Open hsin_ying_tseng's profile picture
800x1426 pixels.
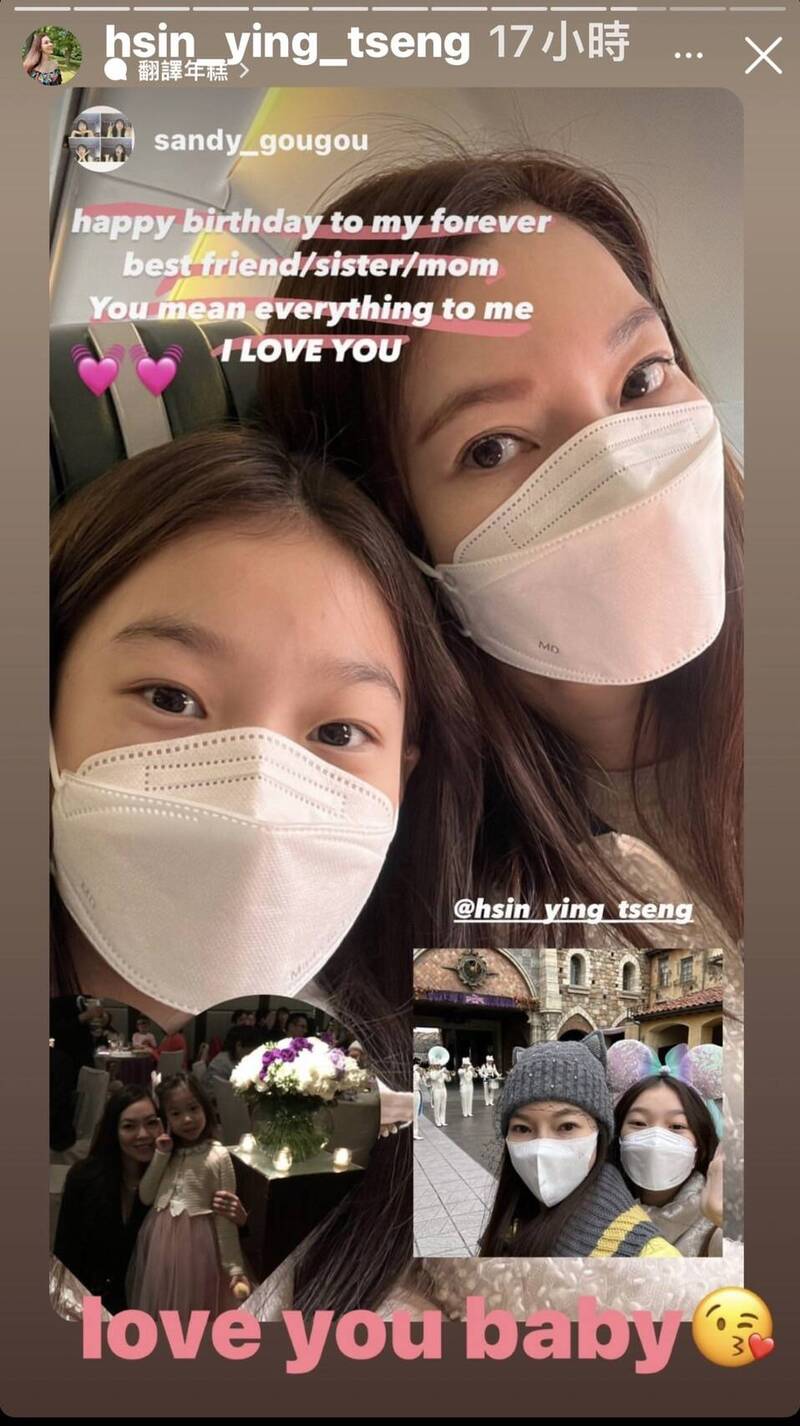pyautogui.click(x=52, y=55)
